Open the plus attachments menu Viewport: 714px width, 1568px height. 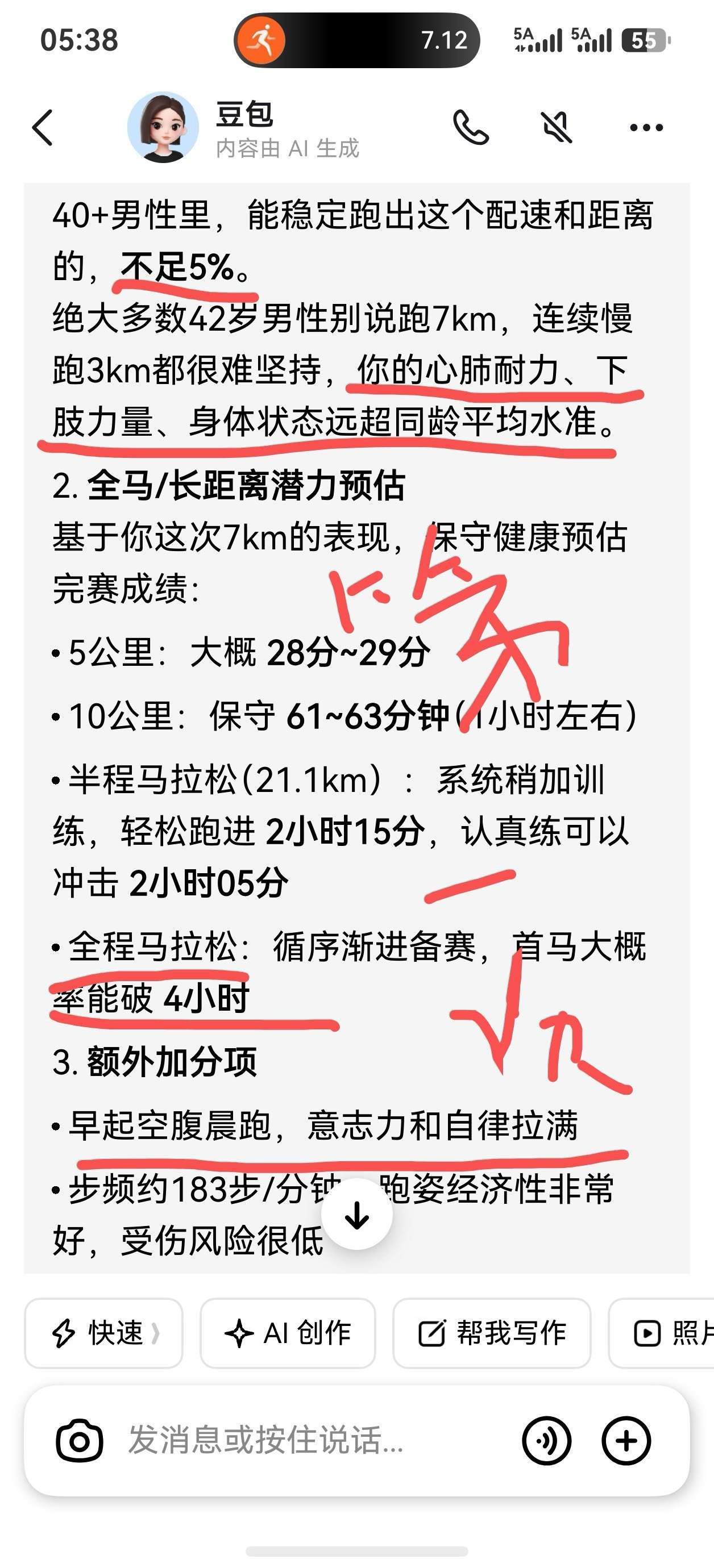pos(626,1441)
